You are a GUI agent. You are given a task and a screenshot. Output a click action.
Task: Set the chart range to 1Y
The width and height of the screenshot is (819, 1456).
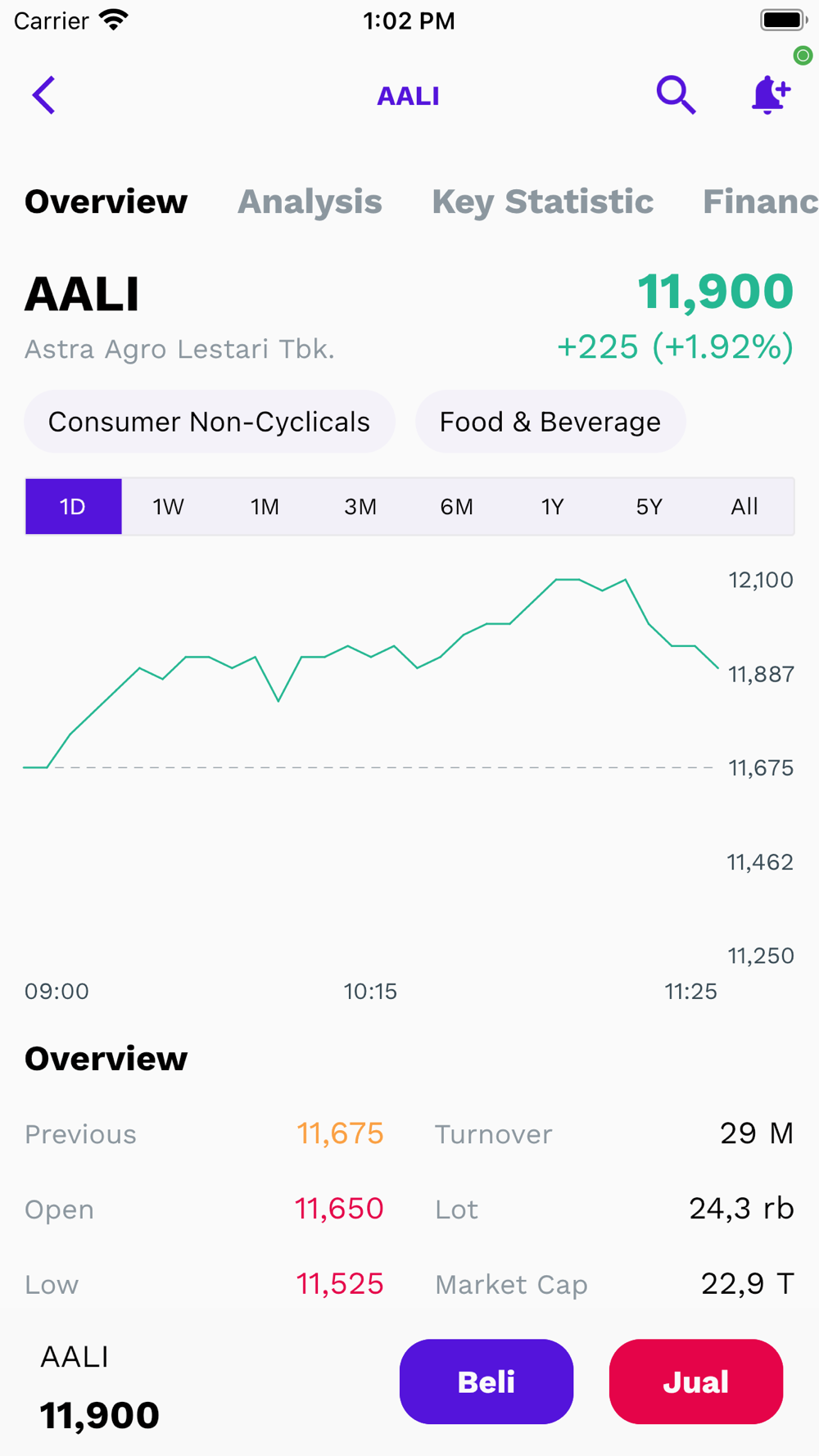(x=552, y=507)
